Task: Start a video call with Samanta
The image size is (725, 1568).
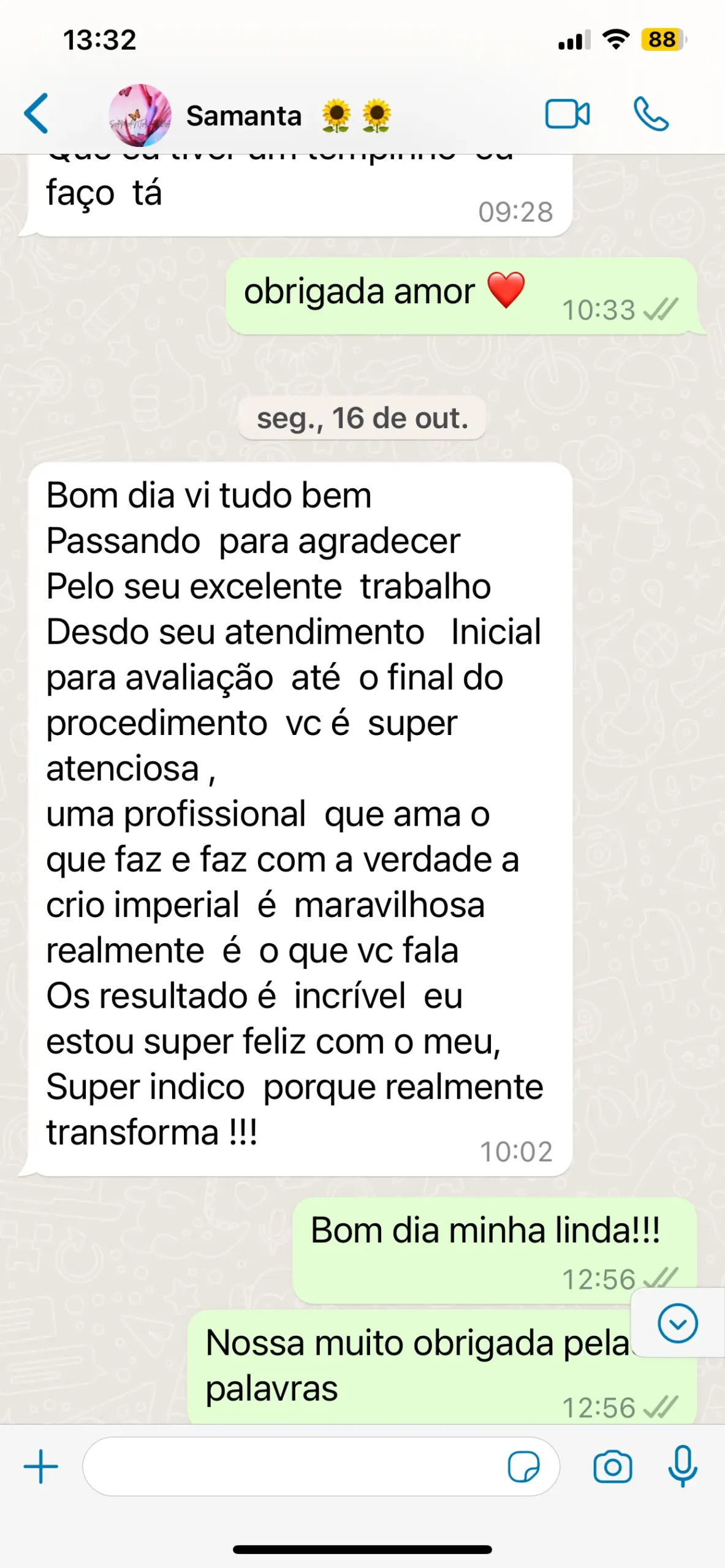Action: (x=567, y=114)
